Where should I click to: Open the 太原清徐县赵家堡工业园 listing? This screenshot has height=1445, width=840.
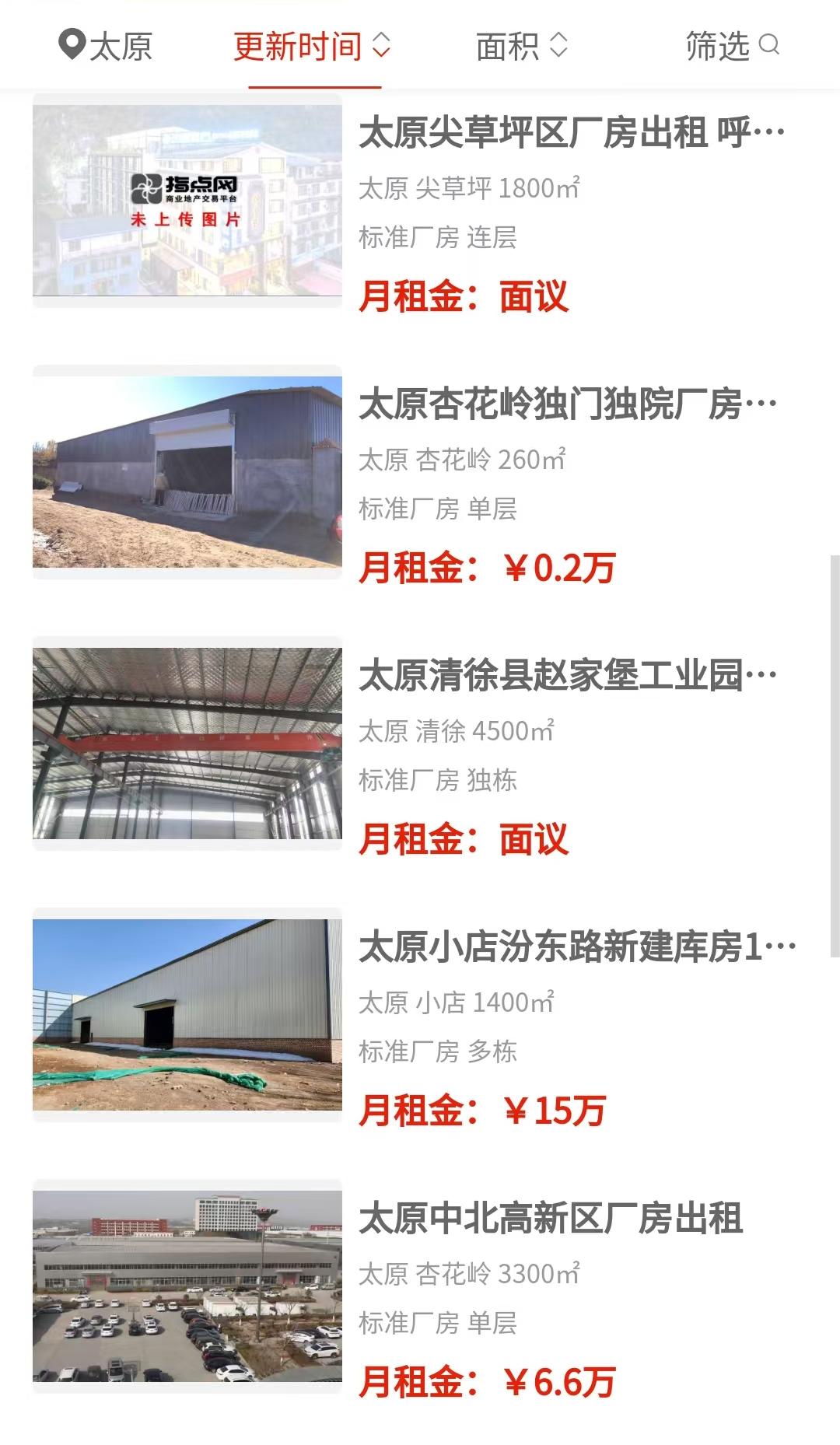click(568, 676)
